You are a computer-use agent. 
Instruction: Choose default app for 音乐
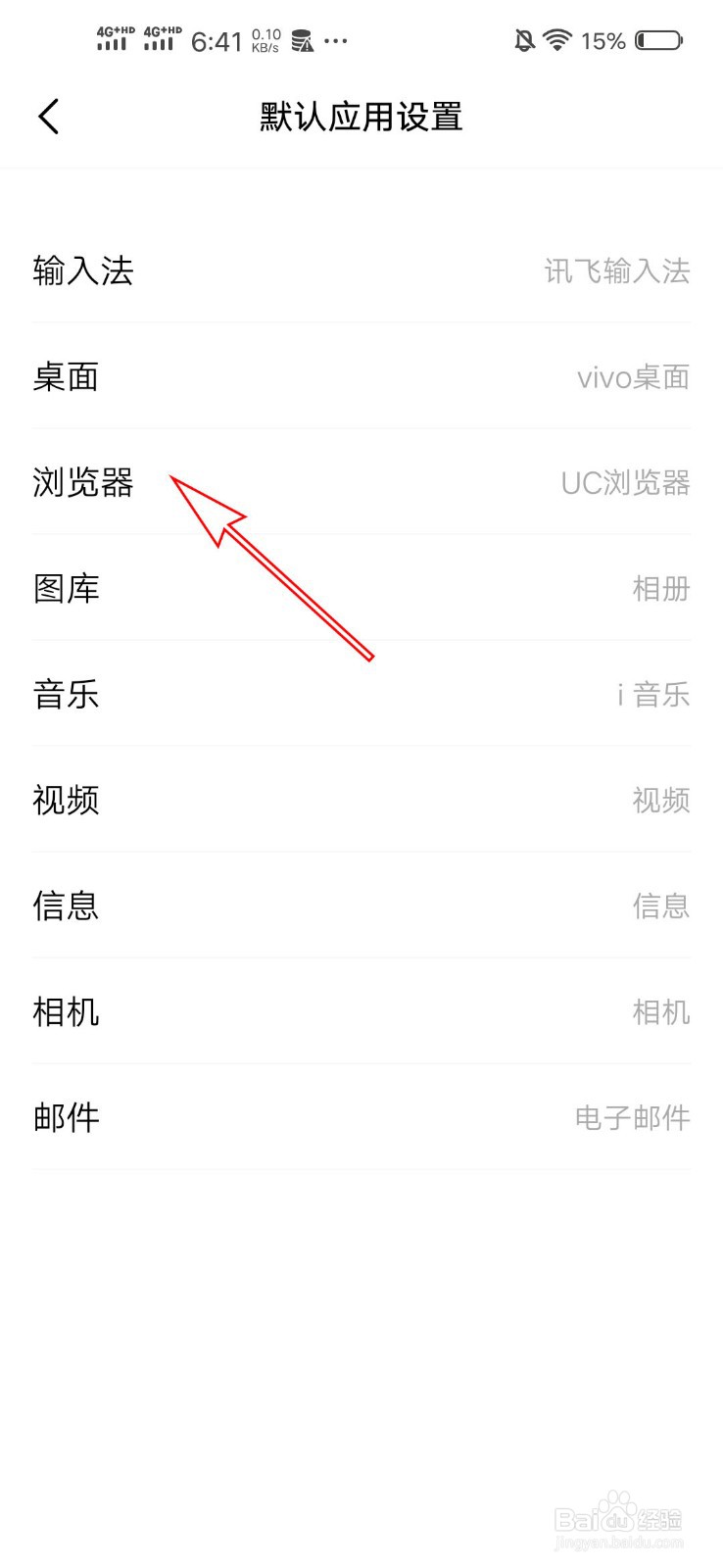point(361,694)
